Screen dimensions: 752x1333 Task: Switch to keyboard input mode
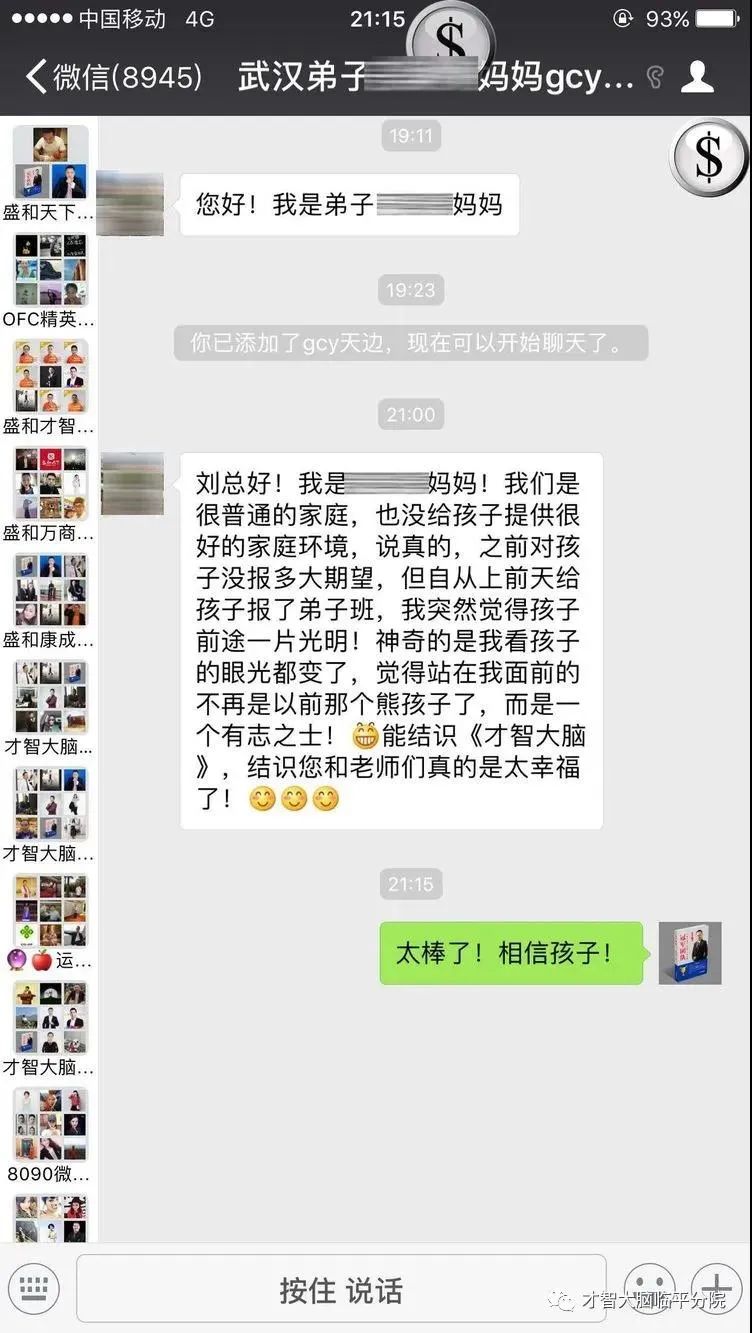click(33, 1288)
